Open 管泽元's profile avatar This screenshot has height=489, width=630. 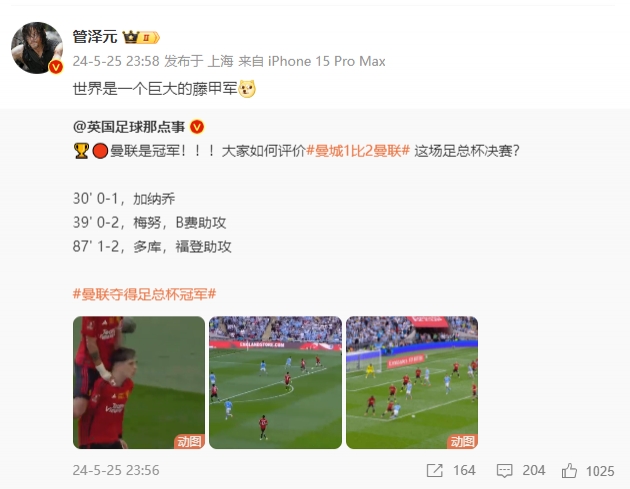pos(35,47)
